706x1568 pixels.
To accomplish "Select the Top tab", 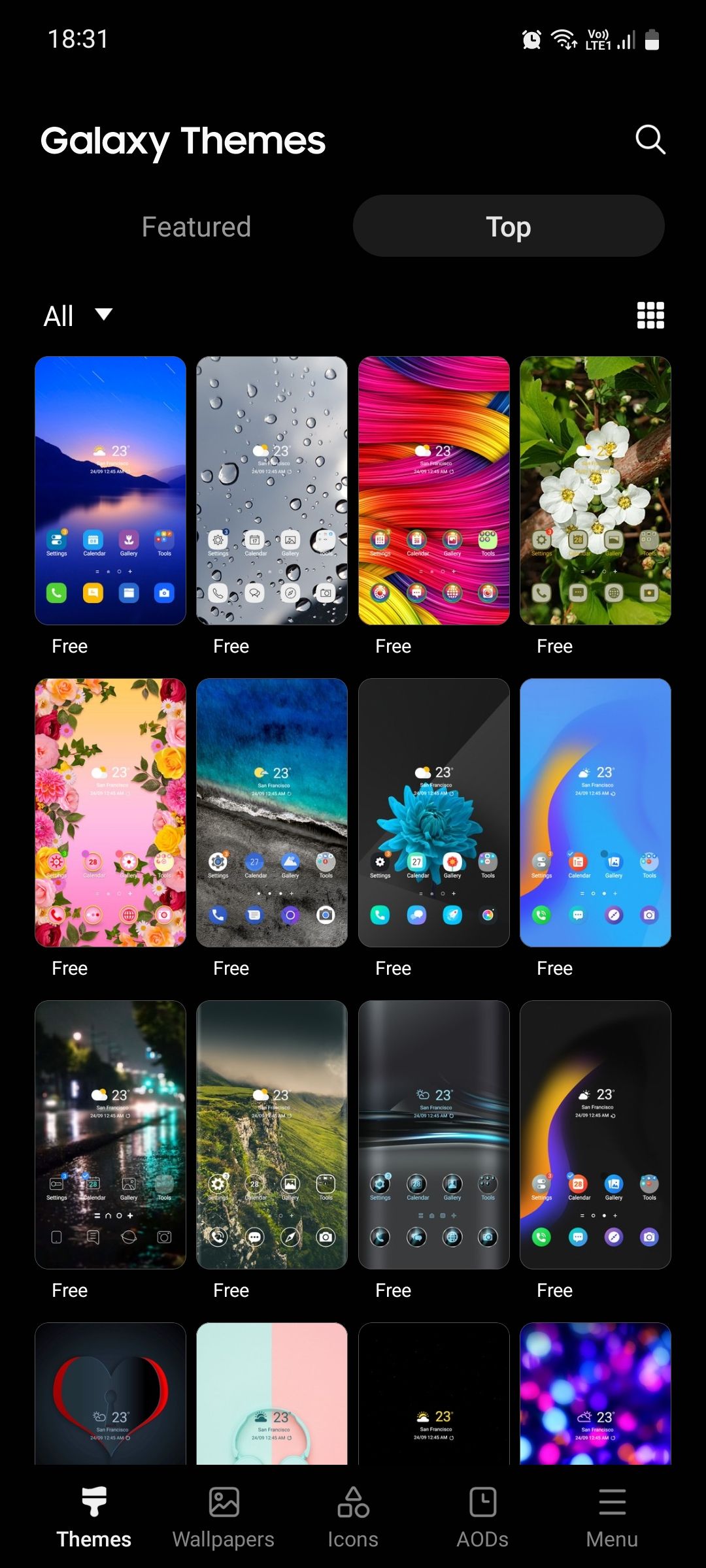I will click(508, 226).
